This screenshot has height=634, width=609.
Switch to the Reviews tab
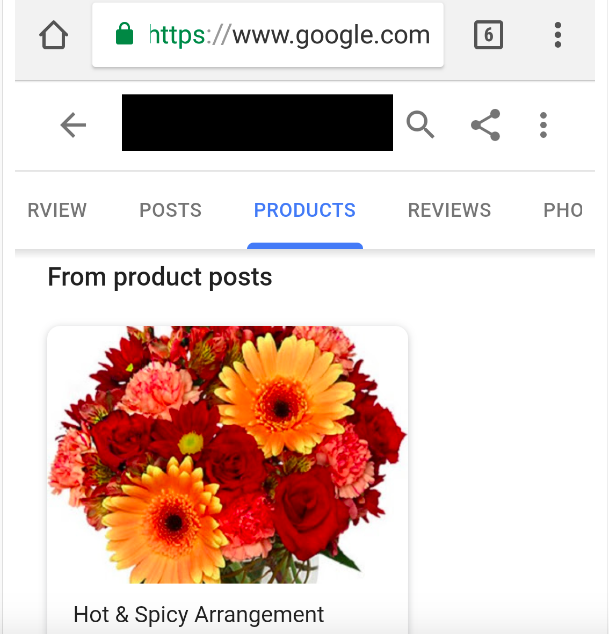coord(449,210)
